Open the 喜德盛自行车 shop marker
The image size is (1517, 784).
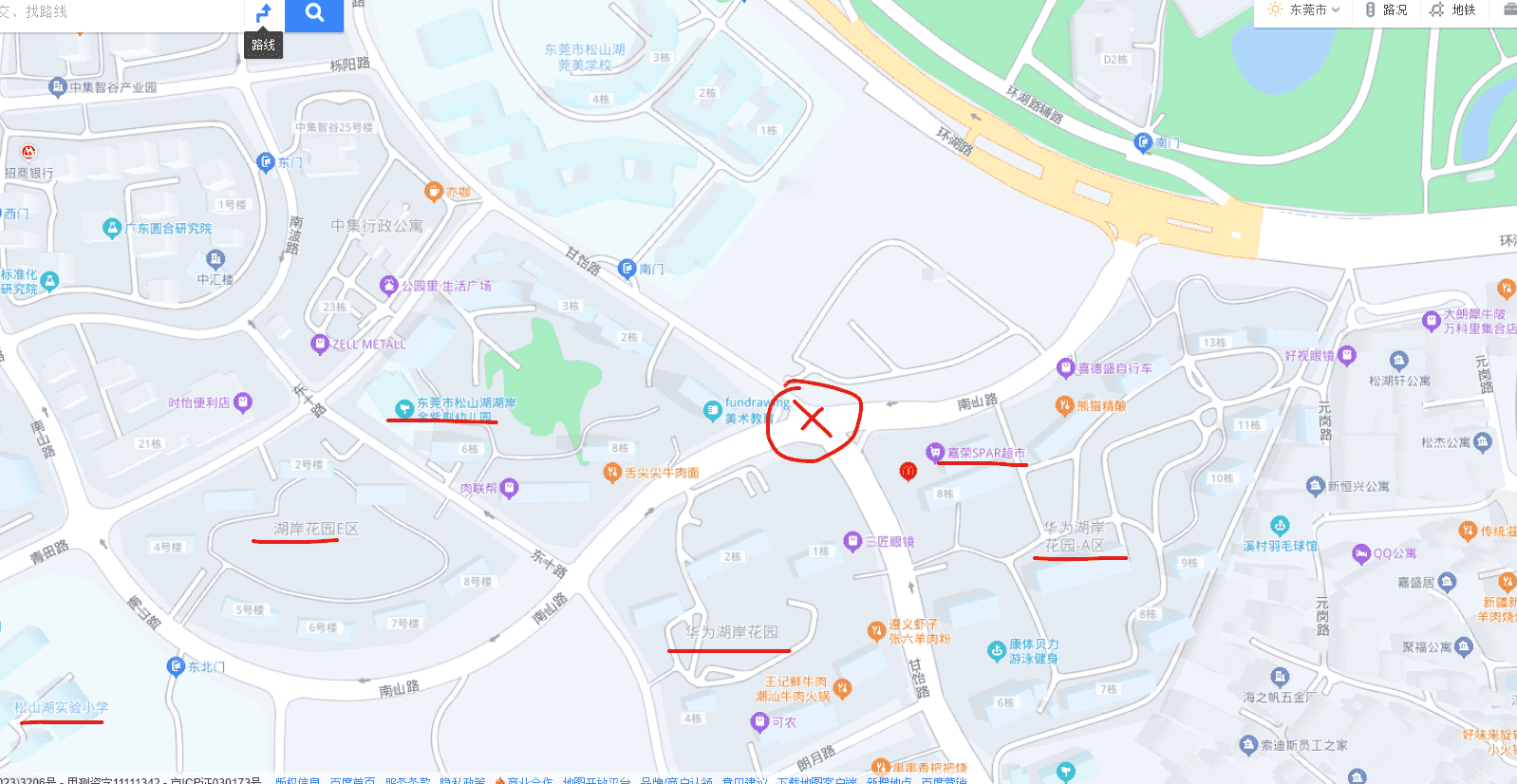(1065, 368)
